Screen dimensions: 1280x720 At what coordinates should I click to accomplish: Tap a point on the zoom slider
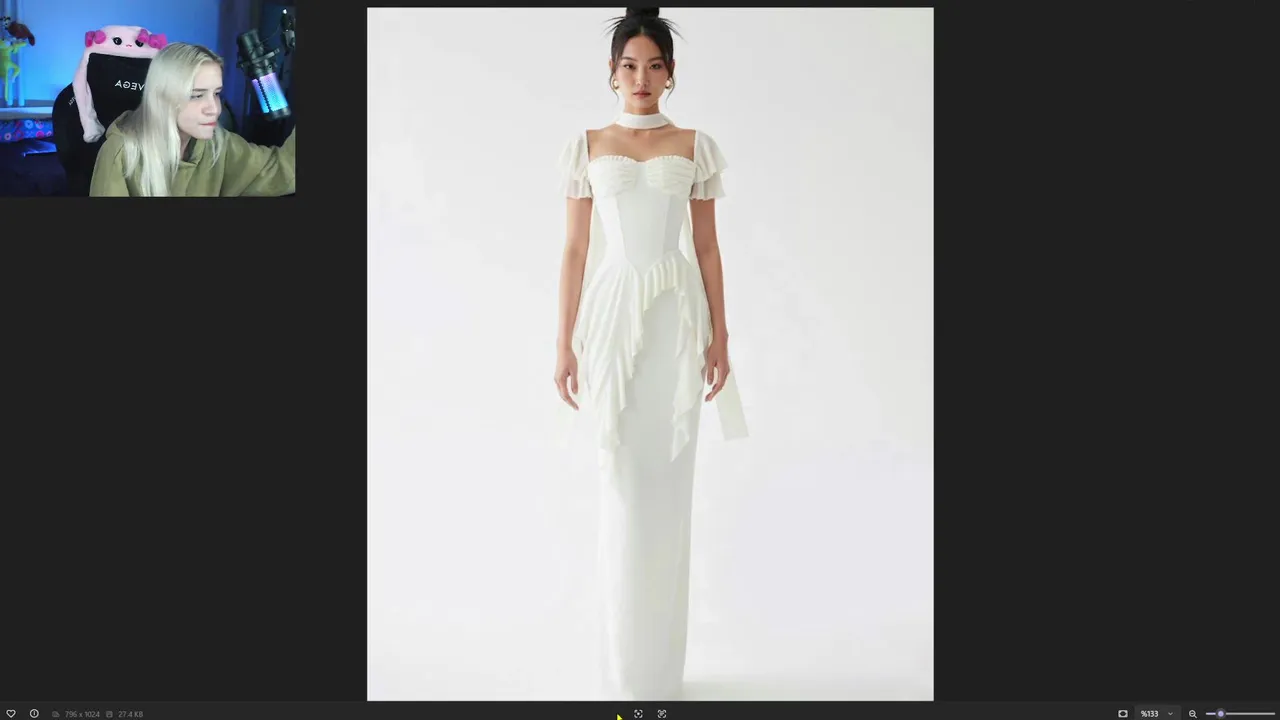(x=1245, y=713)
